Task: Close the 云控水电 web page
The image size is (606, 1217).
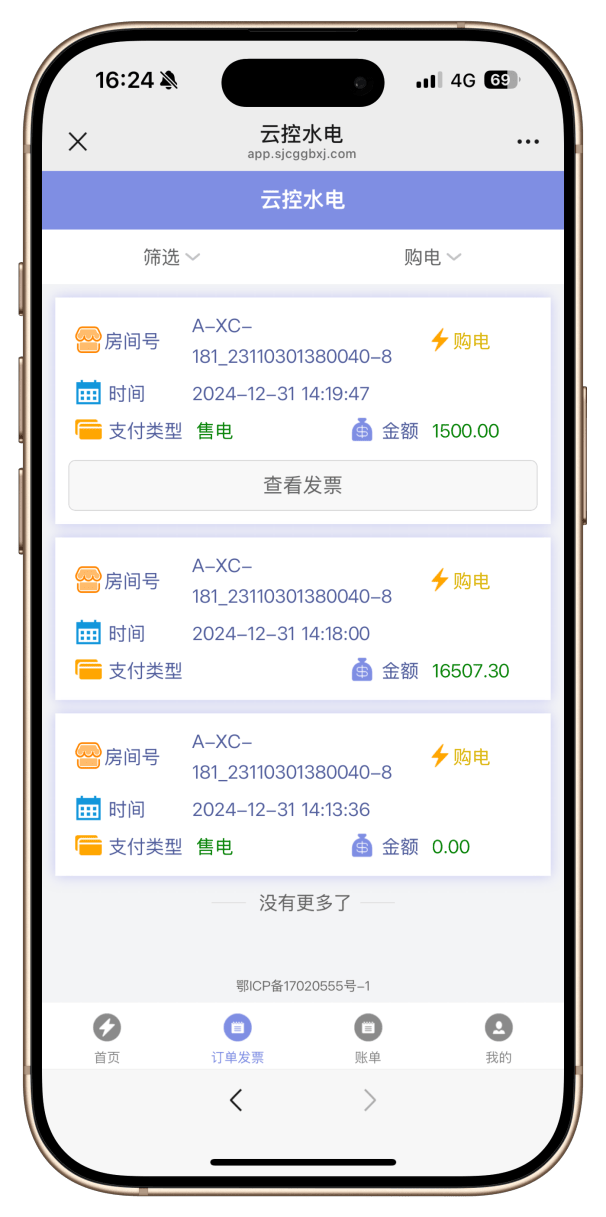Action: point(78,142)
